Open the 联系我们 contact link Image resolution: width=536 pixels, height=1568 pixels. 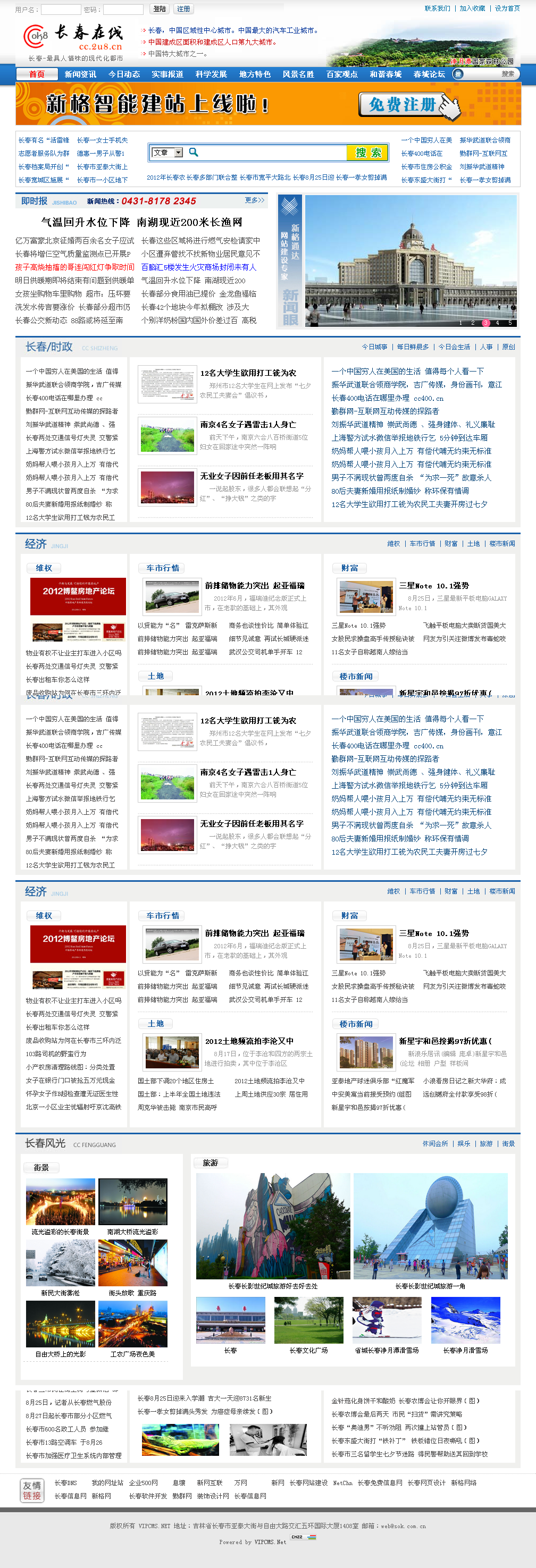tap(437, 9)
